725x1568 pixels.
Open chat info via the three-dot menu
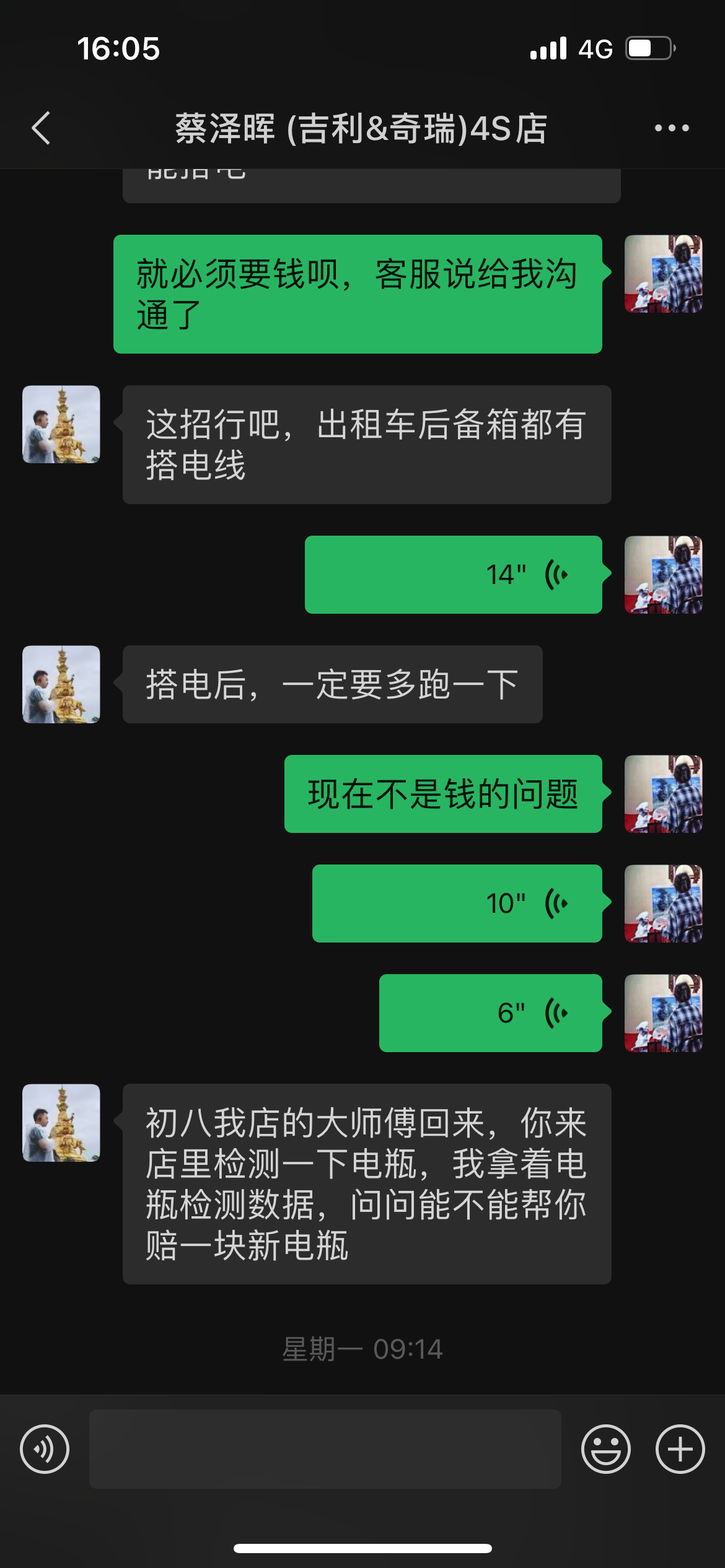pos(672,128)
